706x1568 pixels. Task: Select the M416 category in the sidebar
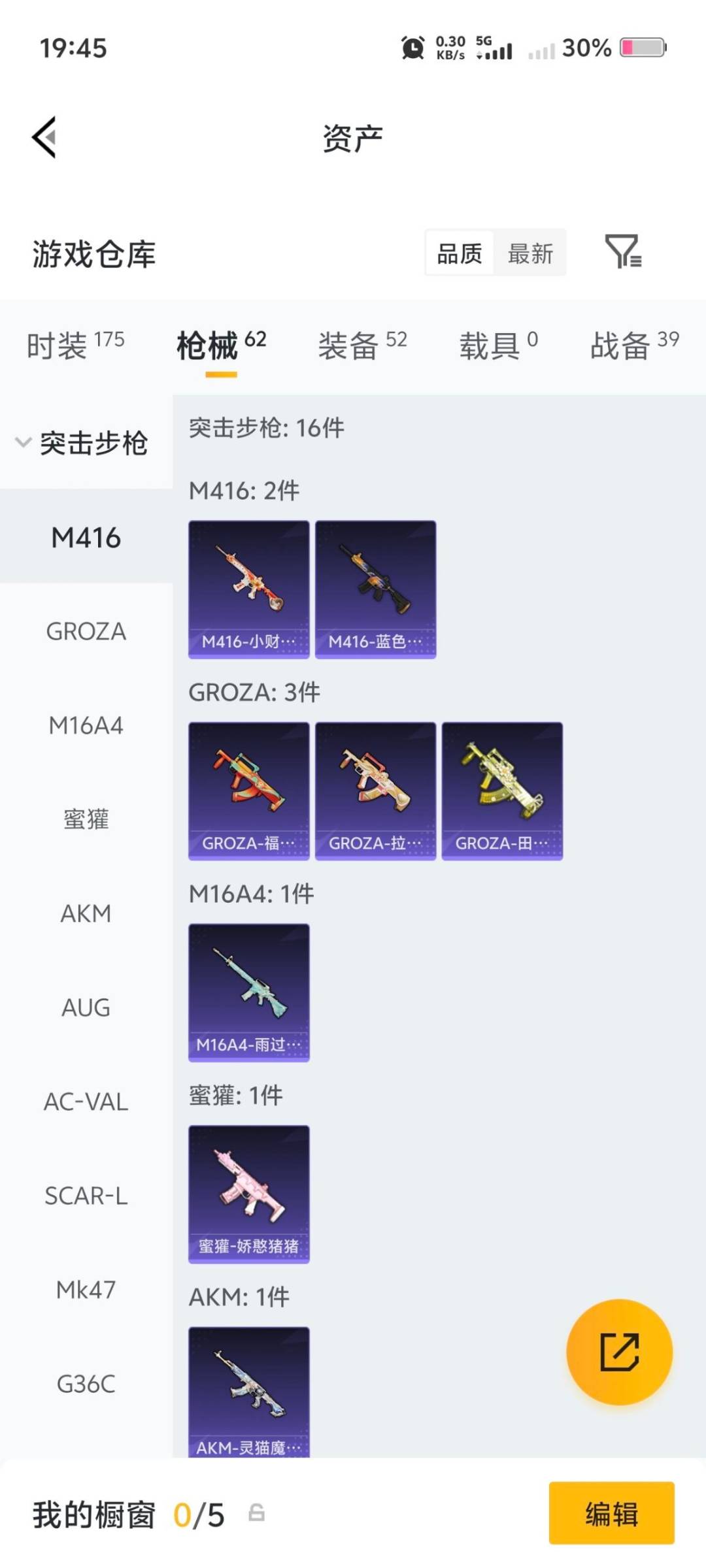pyautogui.click(x=86, y=537)
